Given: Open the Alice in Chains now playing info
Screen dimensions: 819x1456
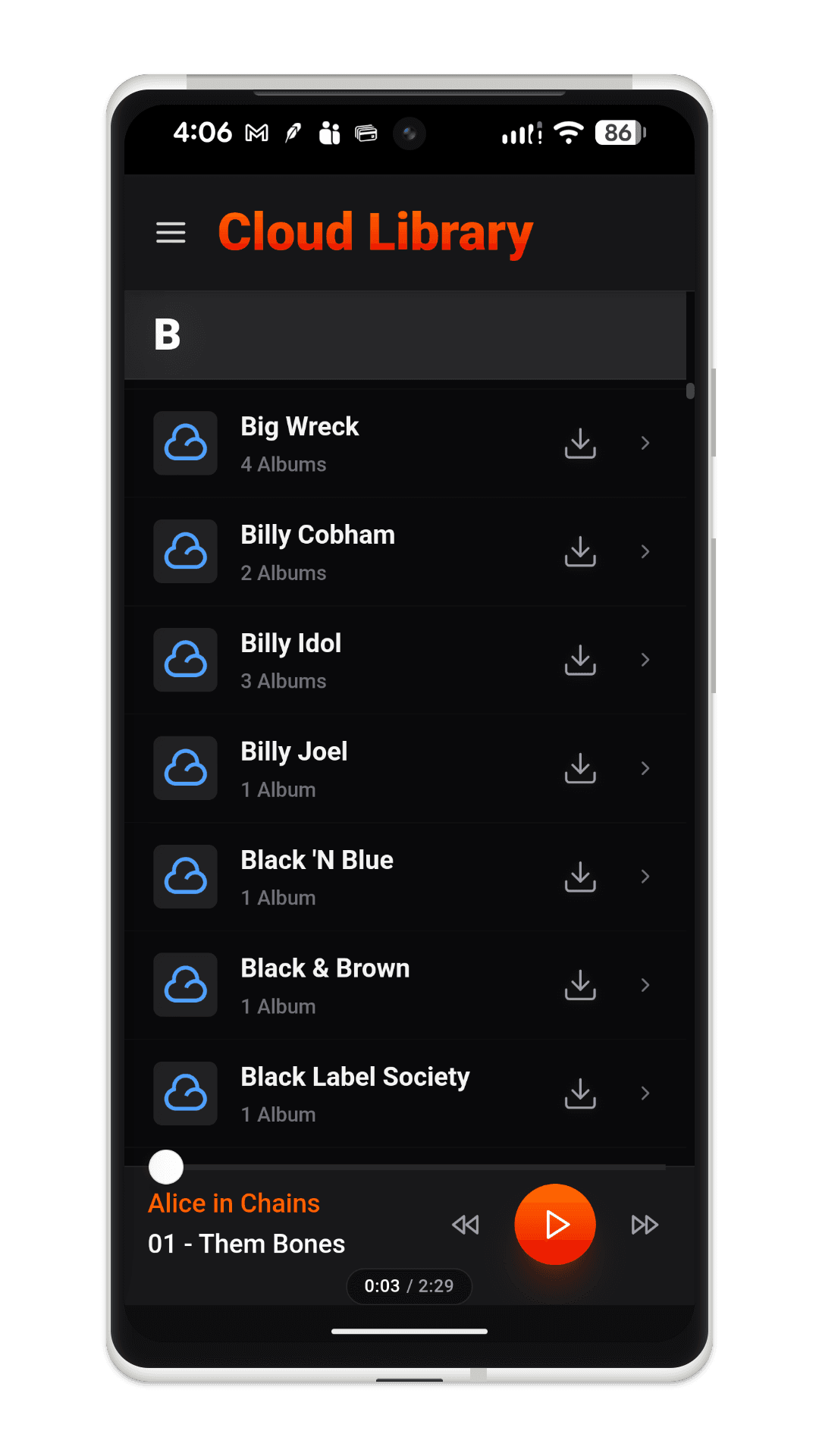Looking at the screenshot, I should click(x=234, y=1203).
